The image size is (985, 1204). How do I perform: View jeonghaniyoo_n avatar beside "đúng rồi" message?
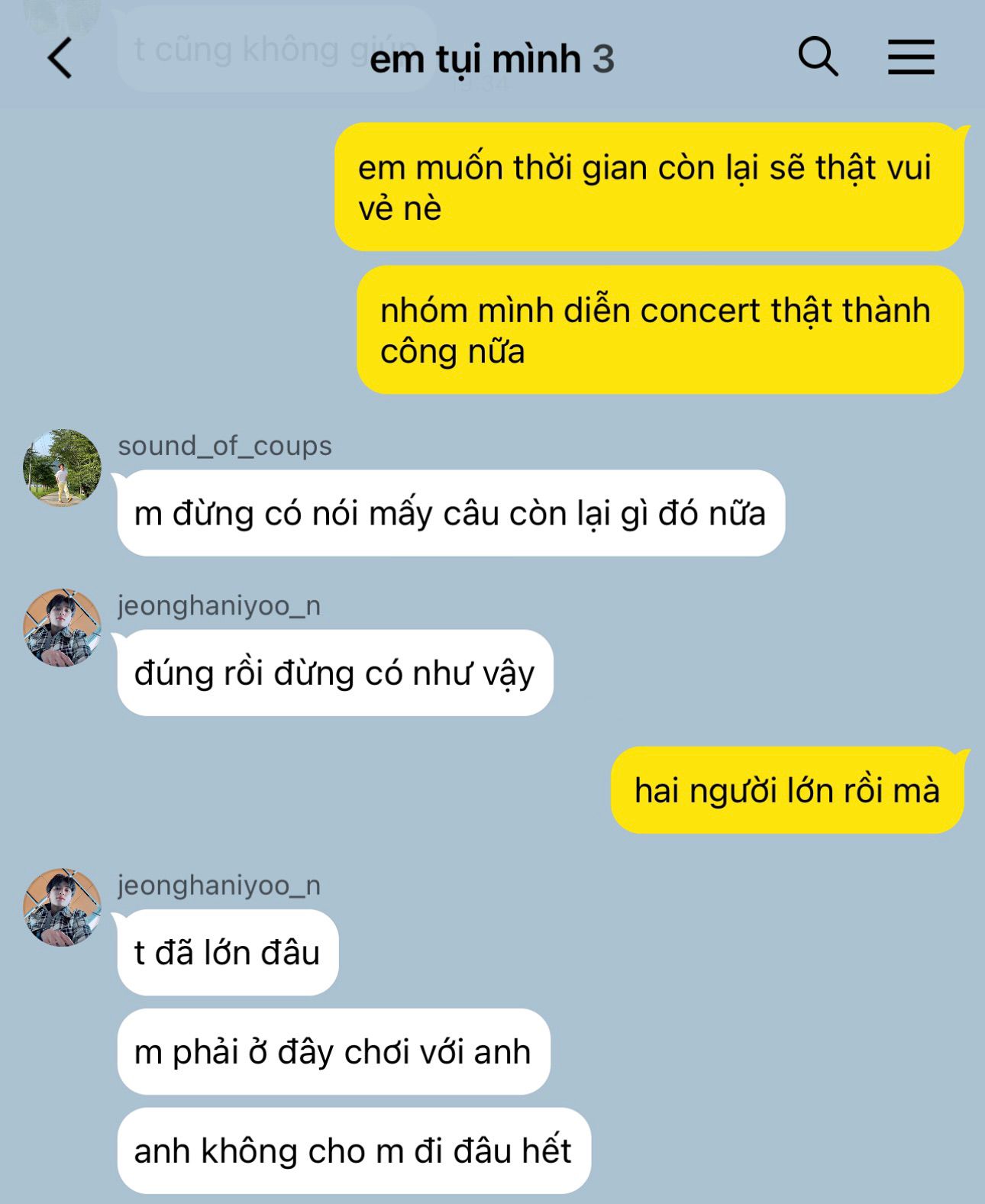(x=62, y=628)
